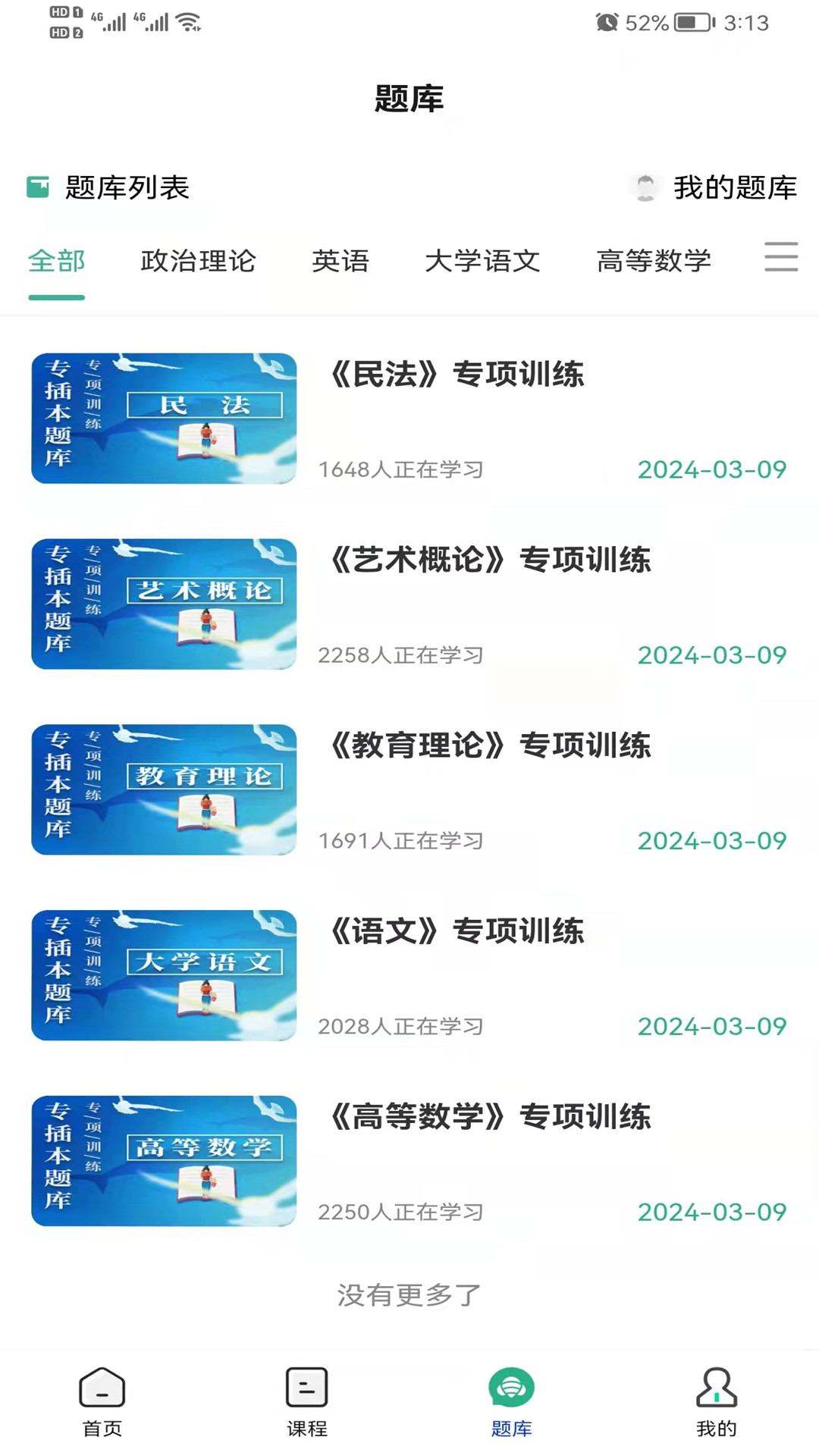Go to the 首页 bottom tab
Image resolution: width=819 pixels, height=1456 pixels.
click(102, 1402)
